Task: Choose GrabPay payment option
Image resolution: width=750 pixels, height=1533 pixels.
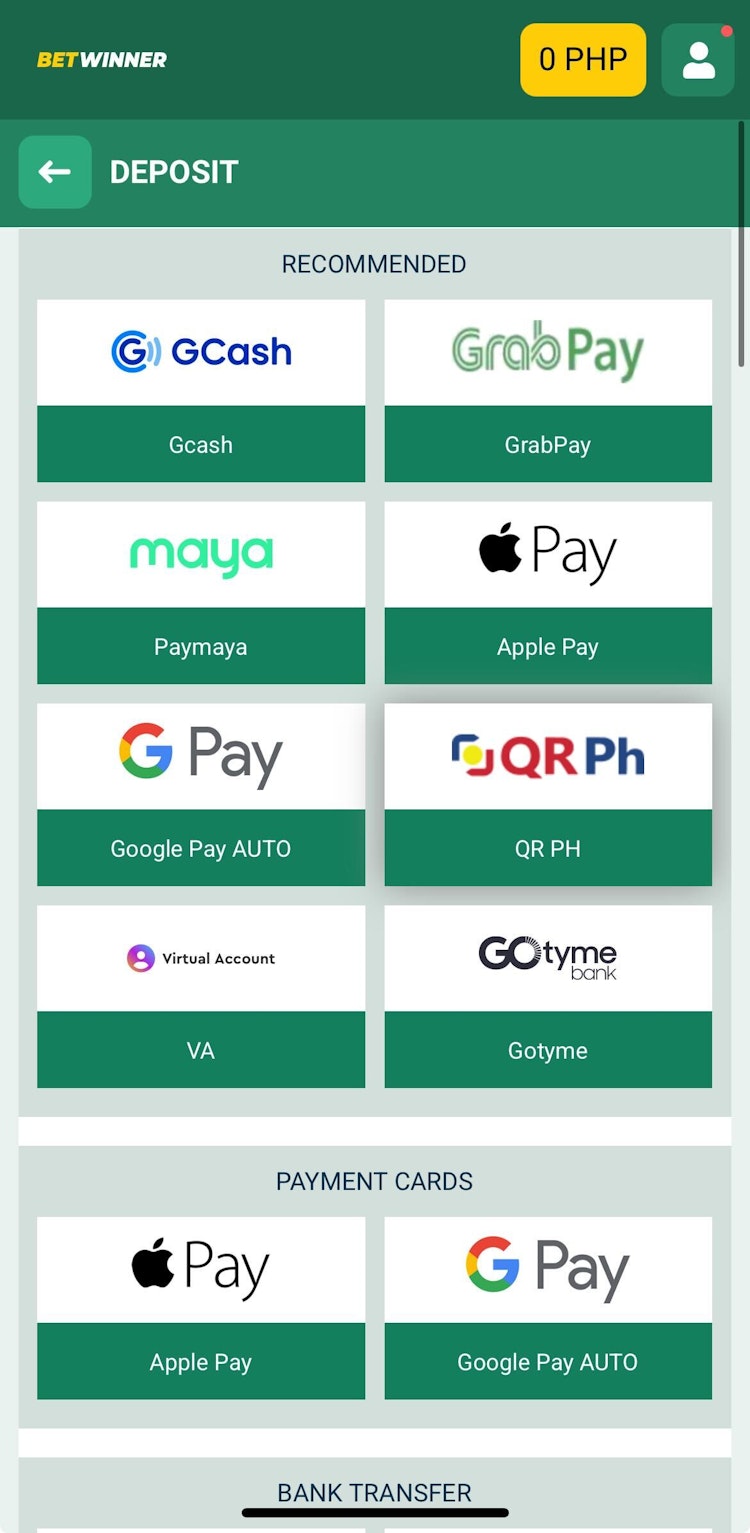Action: pos(548,390)
